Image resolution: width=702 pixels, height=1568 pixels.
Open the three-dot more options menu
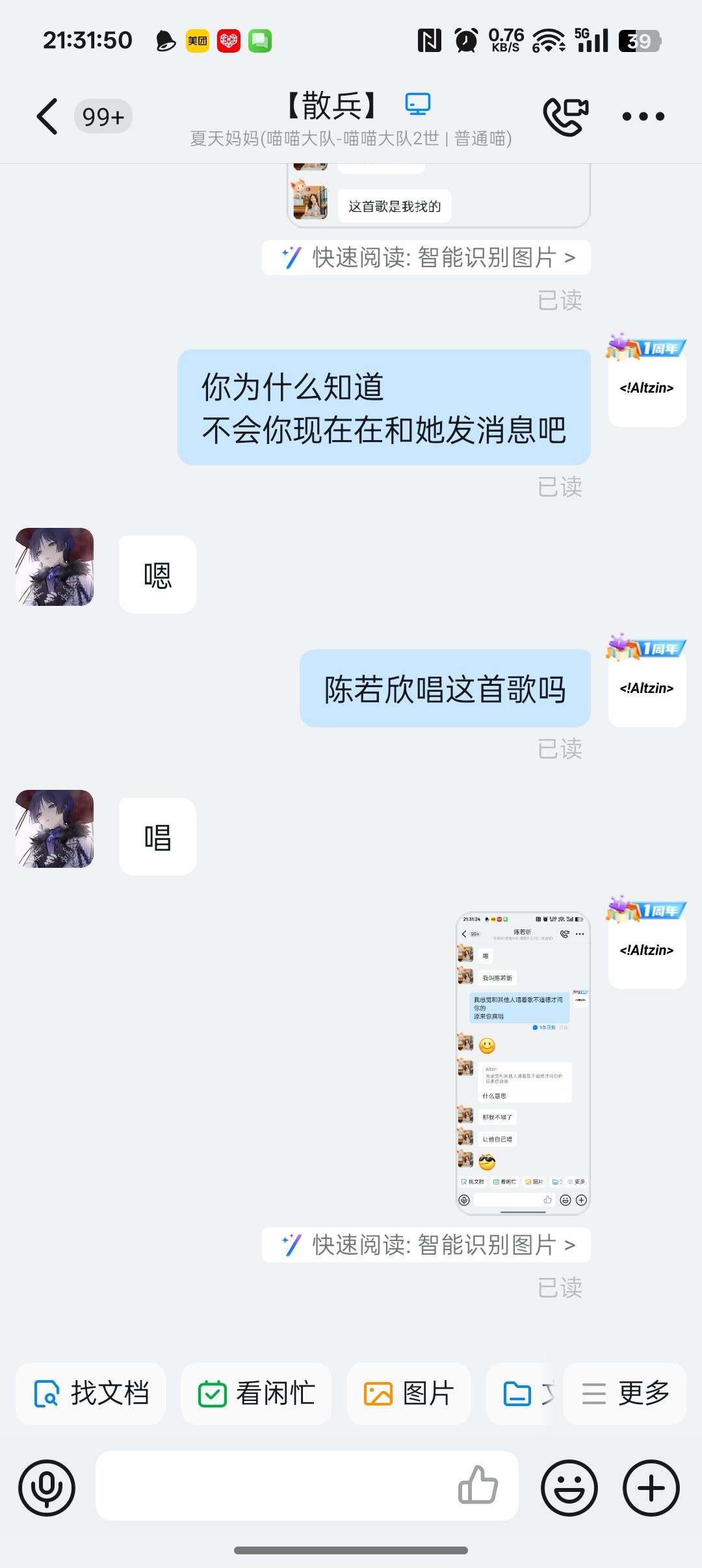tap(643, 116)
